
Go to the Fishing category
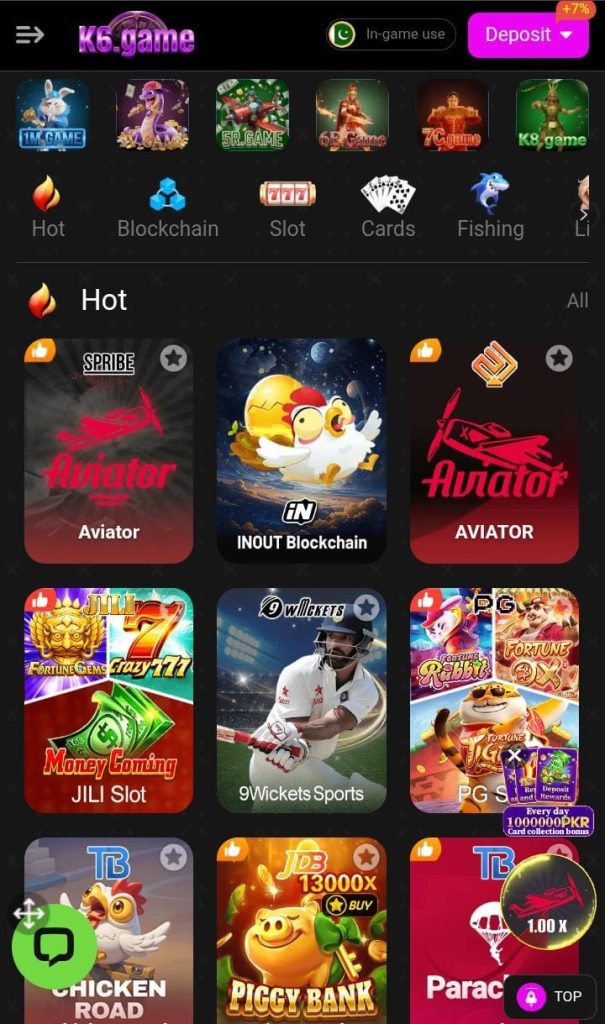tap(490, 207)
